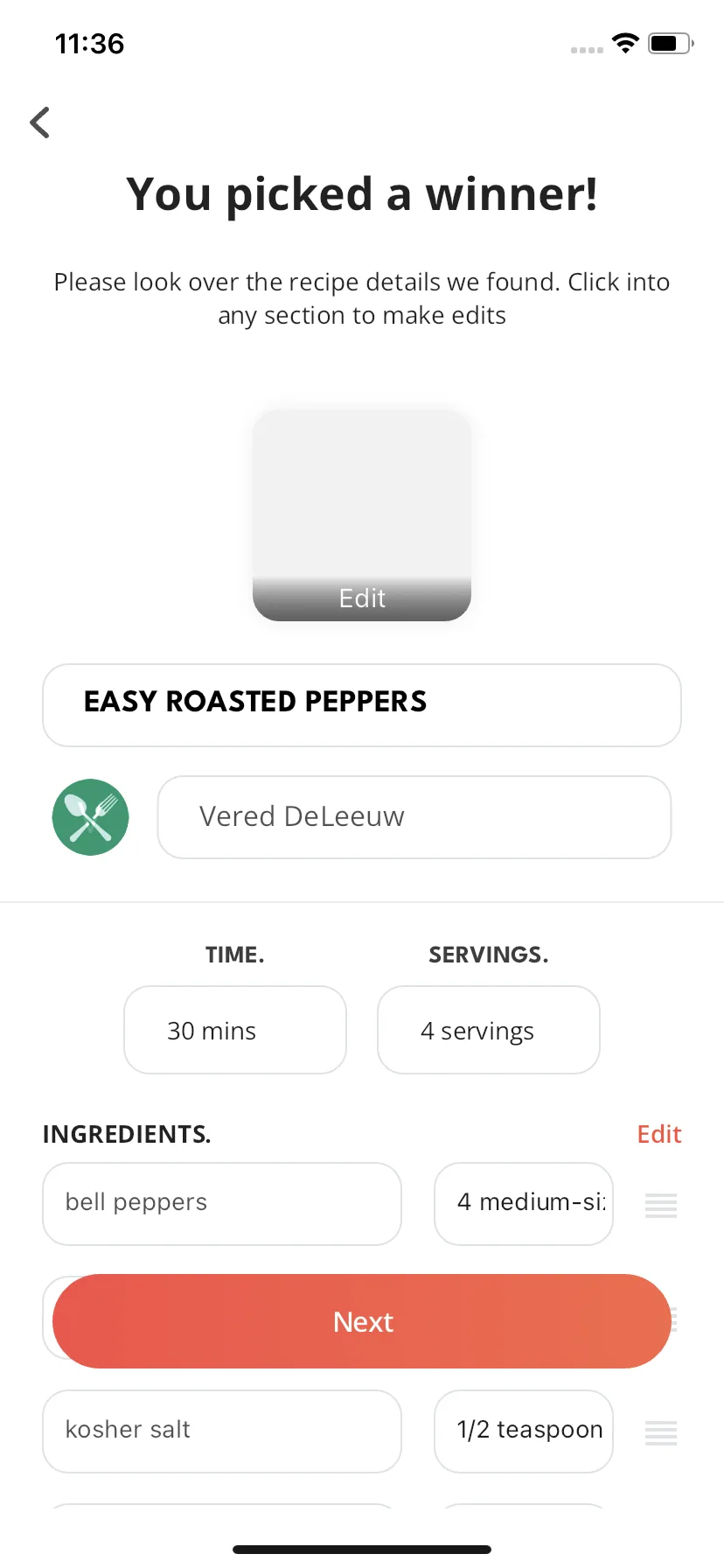Edit the kosher salt ingredient name
This screenshot has height=1568, width=724.
coord(222,1431)
